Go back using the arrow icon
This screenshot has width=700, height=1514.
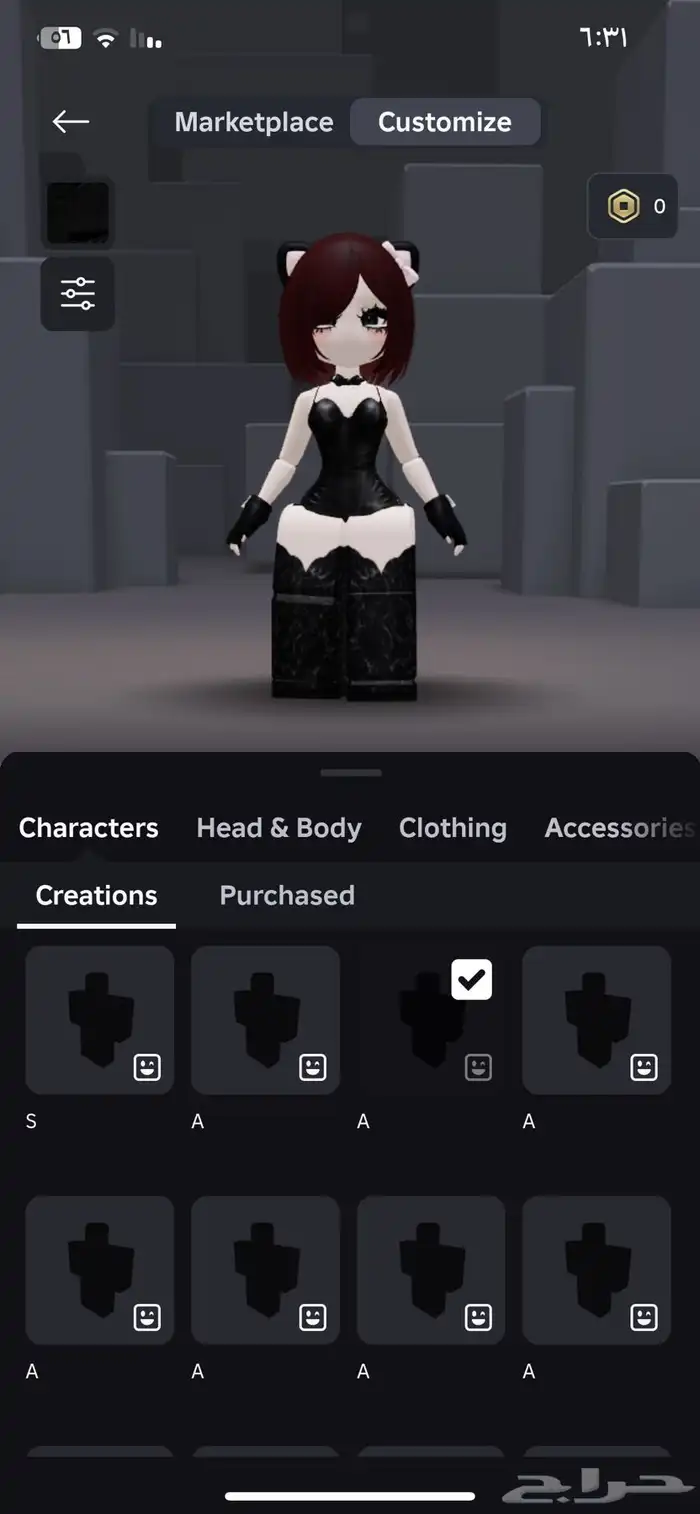[71, 122]
